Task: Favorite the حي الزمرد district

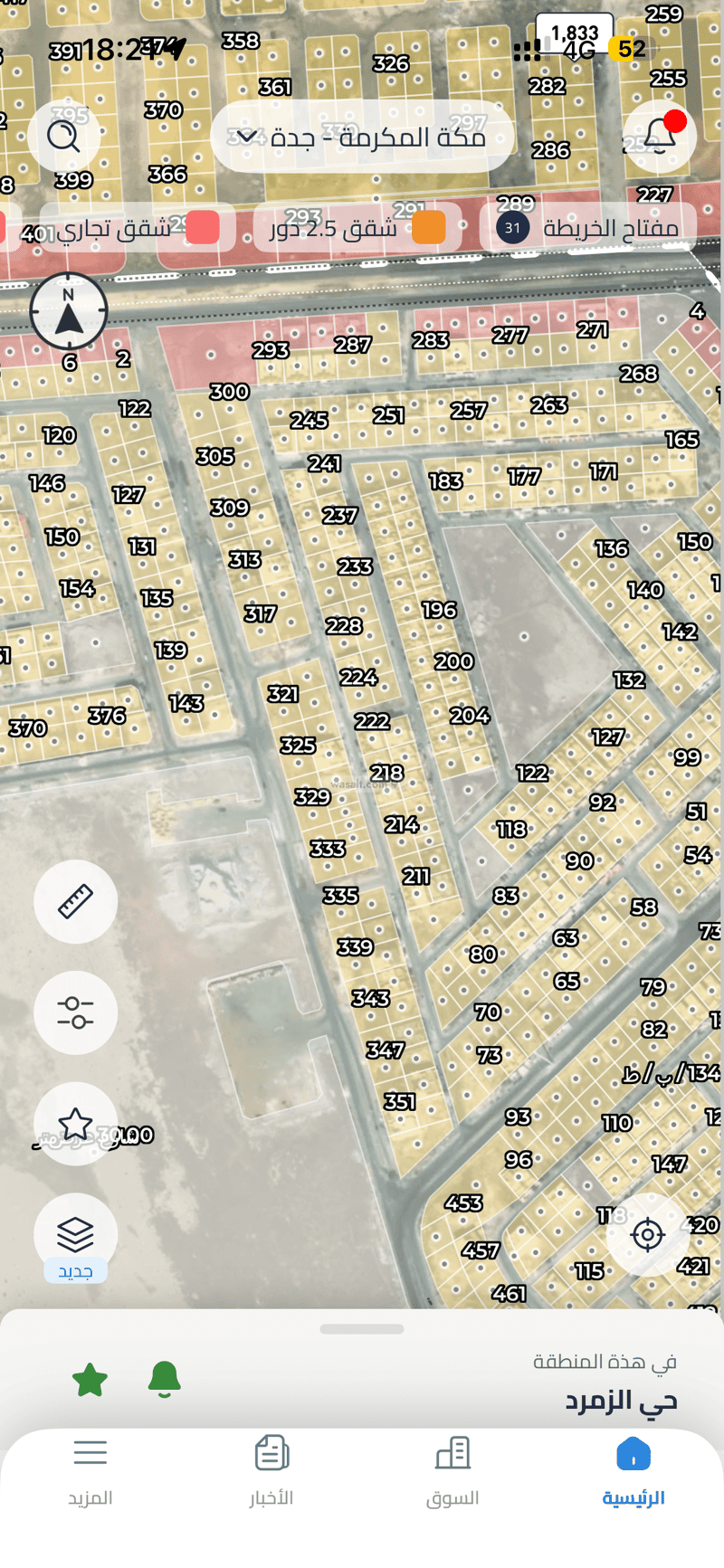Action: (x=90, y=1381)
